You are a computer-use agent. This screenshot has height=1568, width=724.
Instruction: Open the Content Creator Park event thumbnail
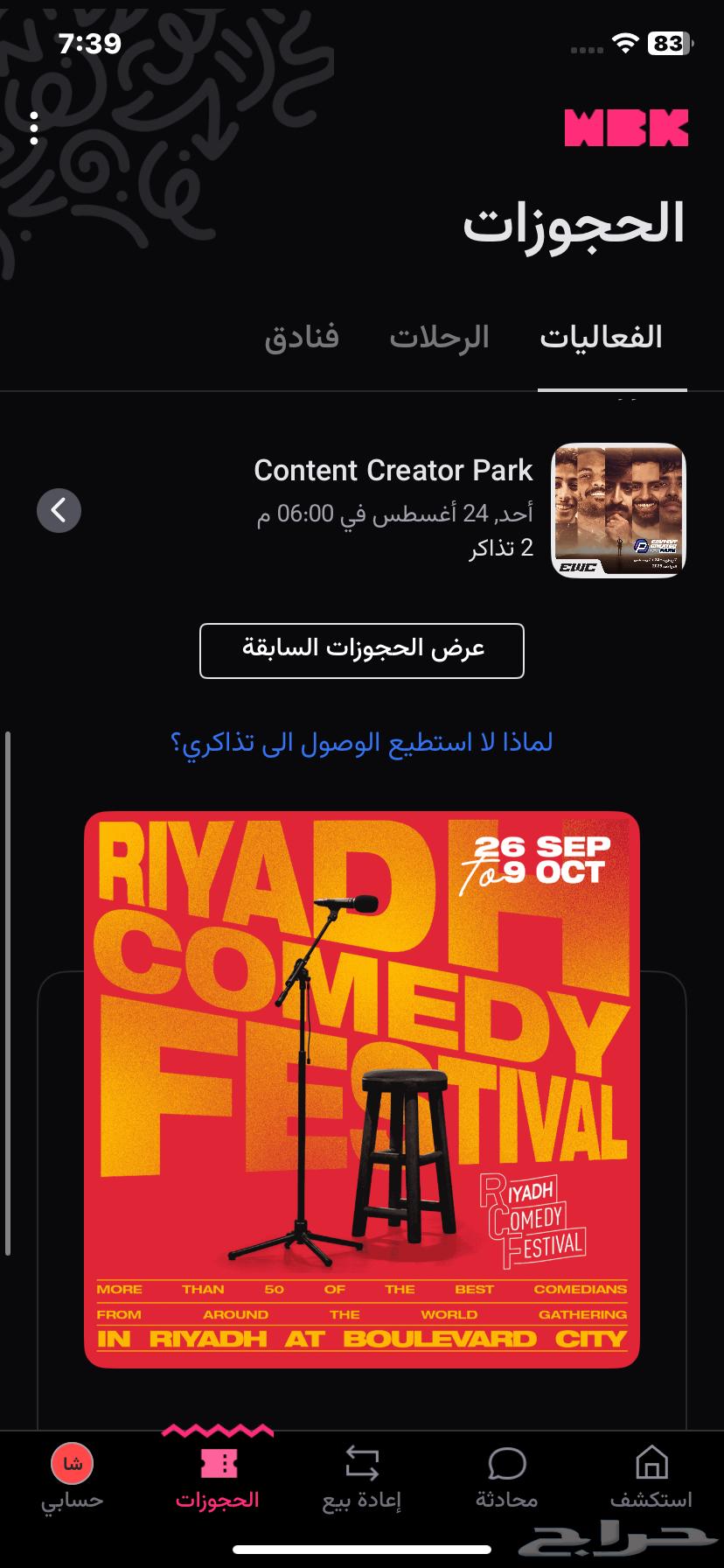619,510
